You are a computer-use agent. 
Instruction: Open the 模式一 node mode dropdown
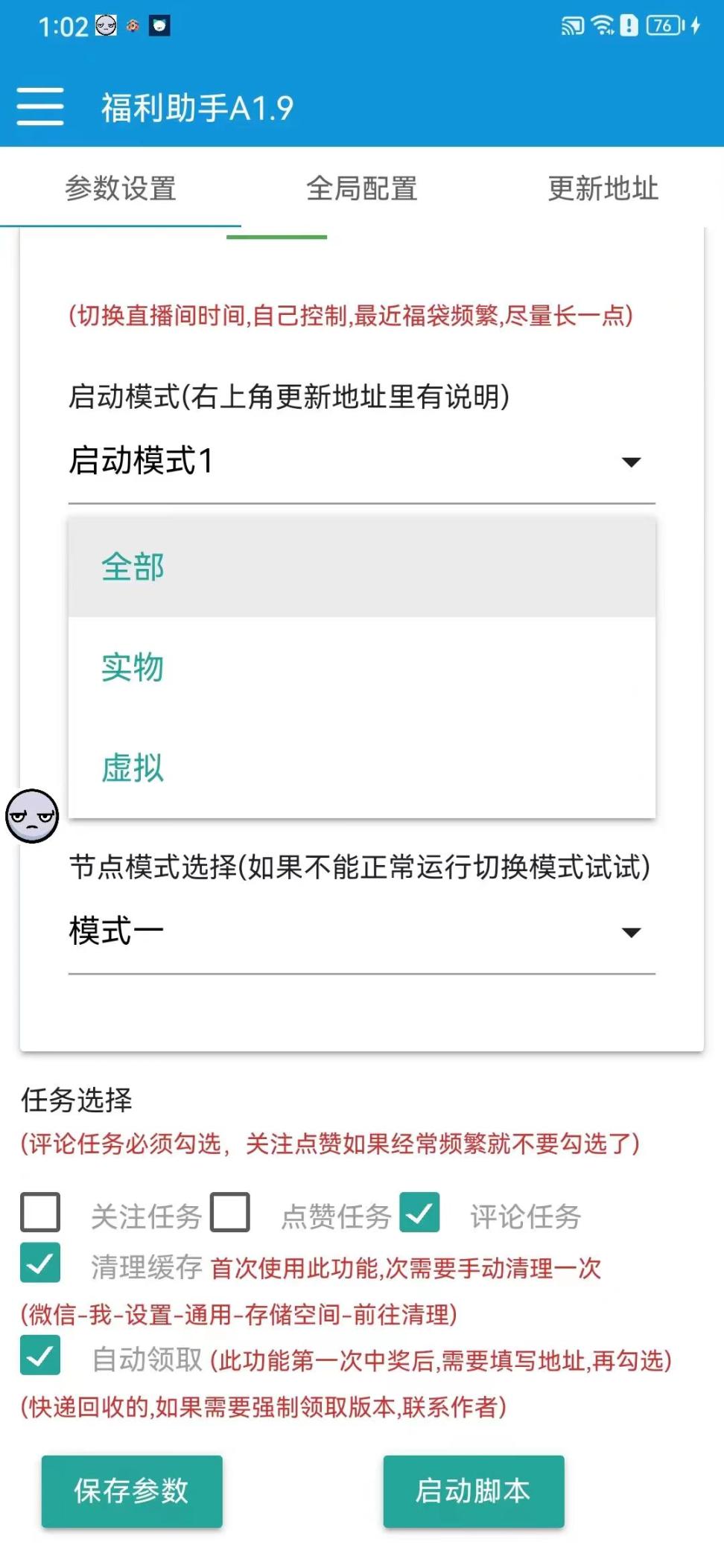pos(361,931)
